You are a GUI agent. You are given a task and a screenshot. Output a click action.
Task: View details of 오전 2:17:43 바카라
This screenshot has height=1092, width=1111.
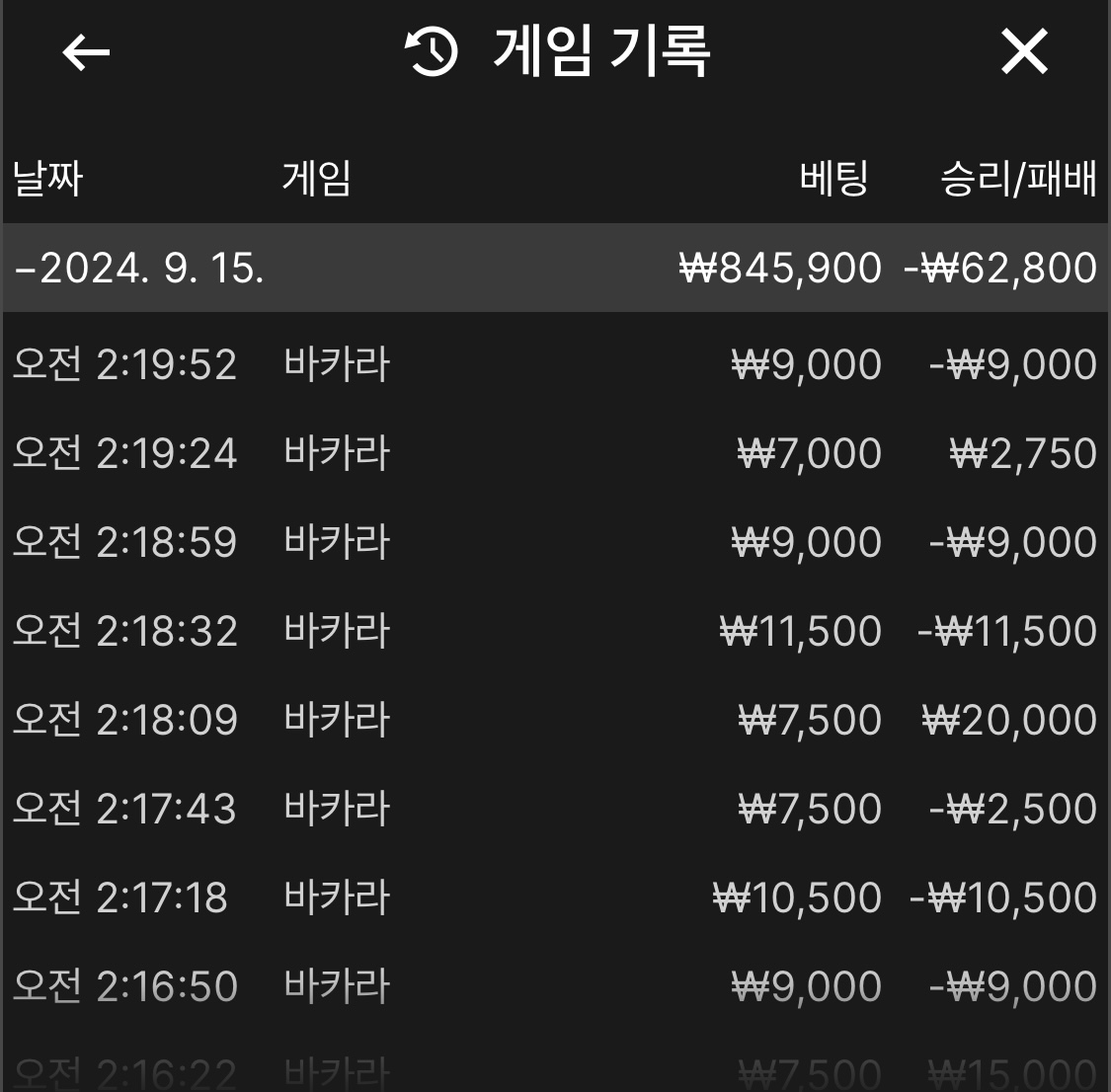point(555,809)
